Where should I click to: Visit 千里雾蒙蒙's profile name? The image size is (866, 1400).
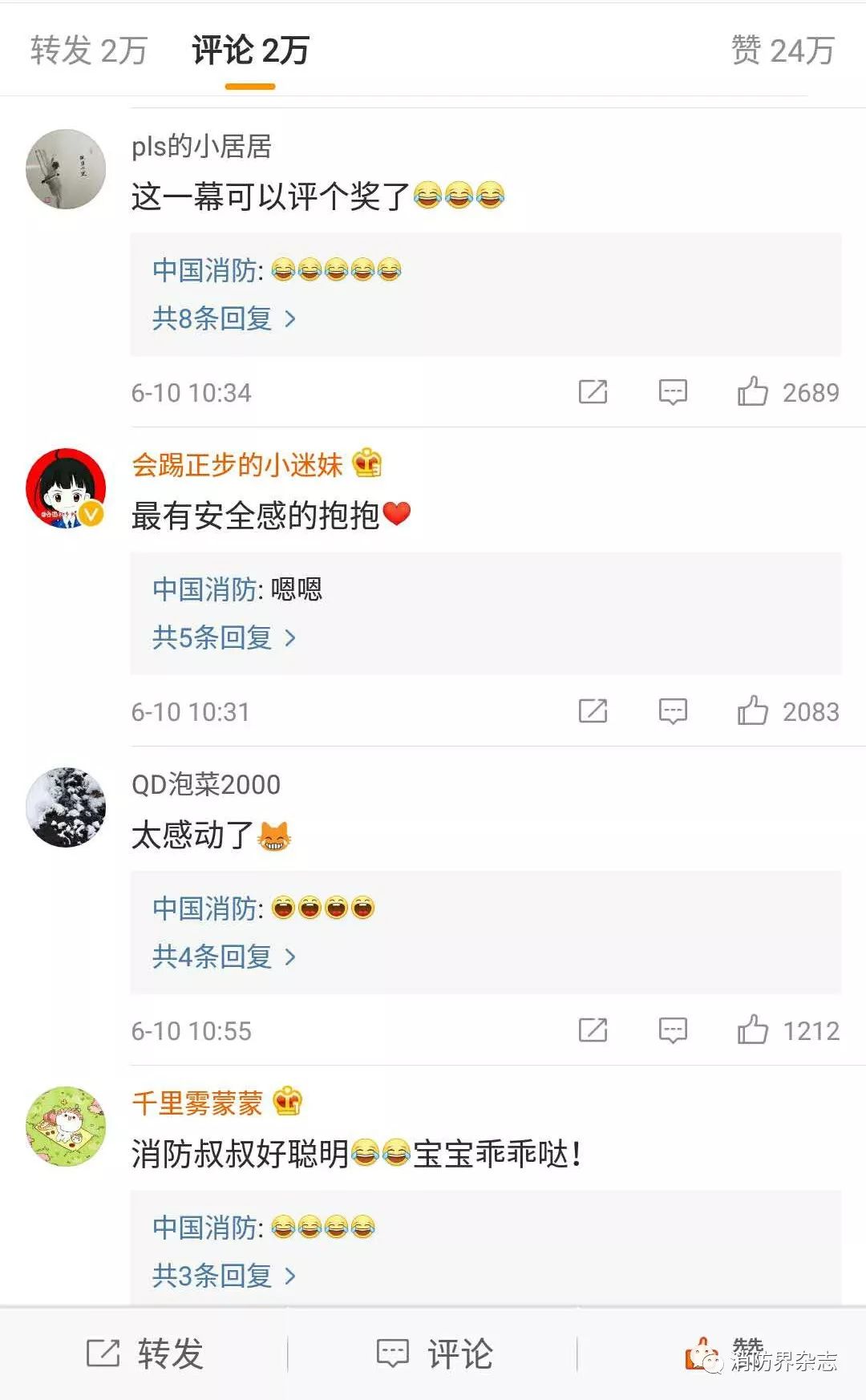point(197,1103)
